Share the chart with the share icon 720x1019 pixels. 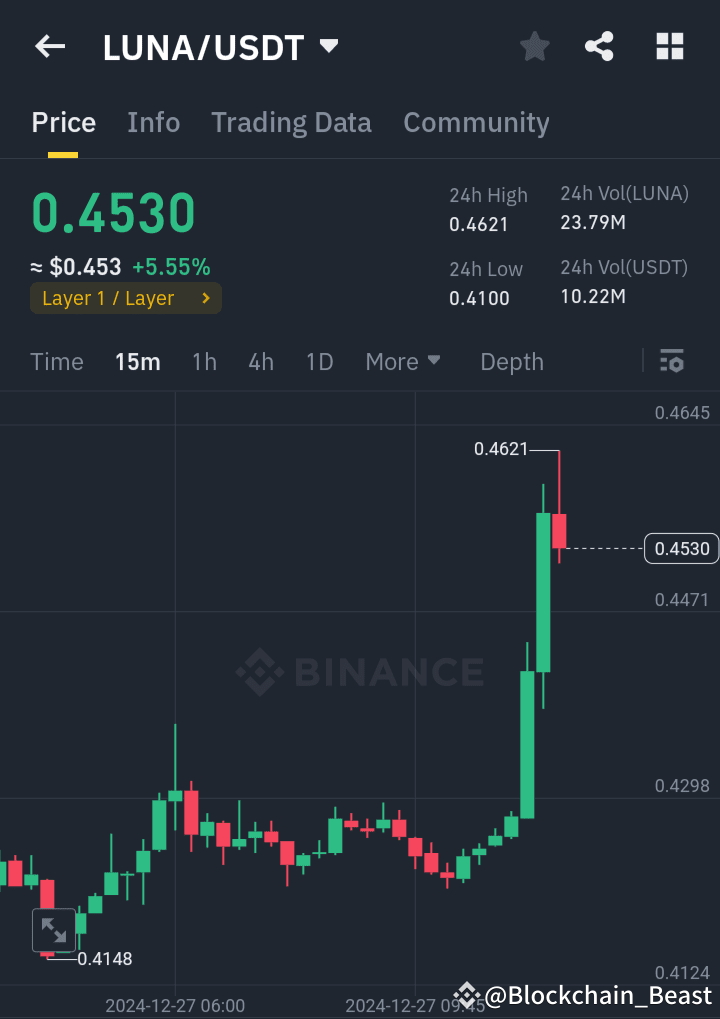click(x=599, y=46)
